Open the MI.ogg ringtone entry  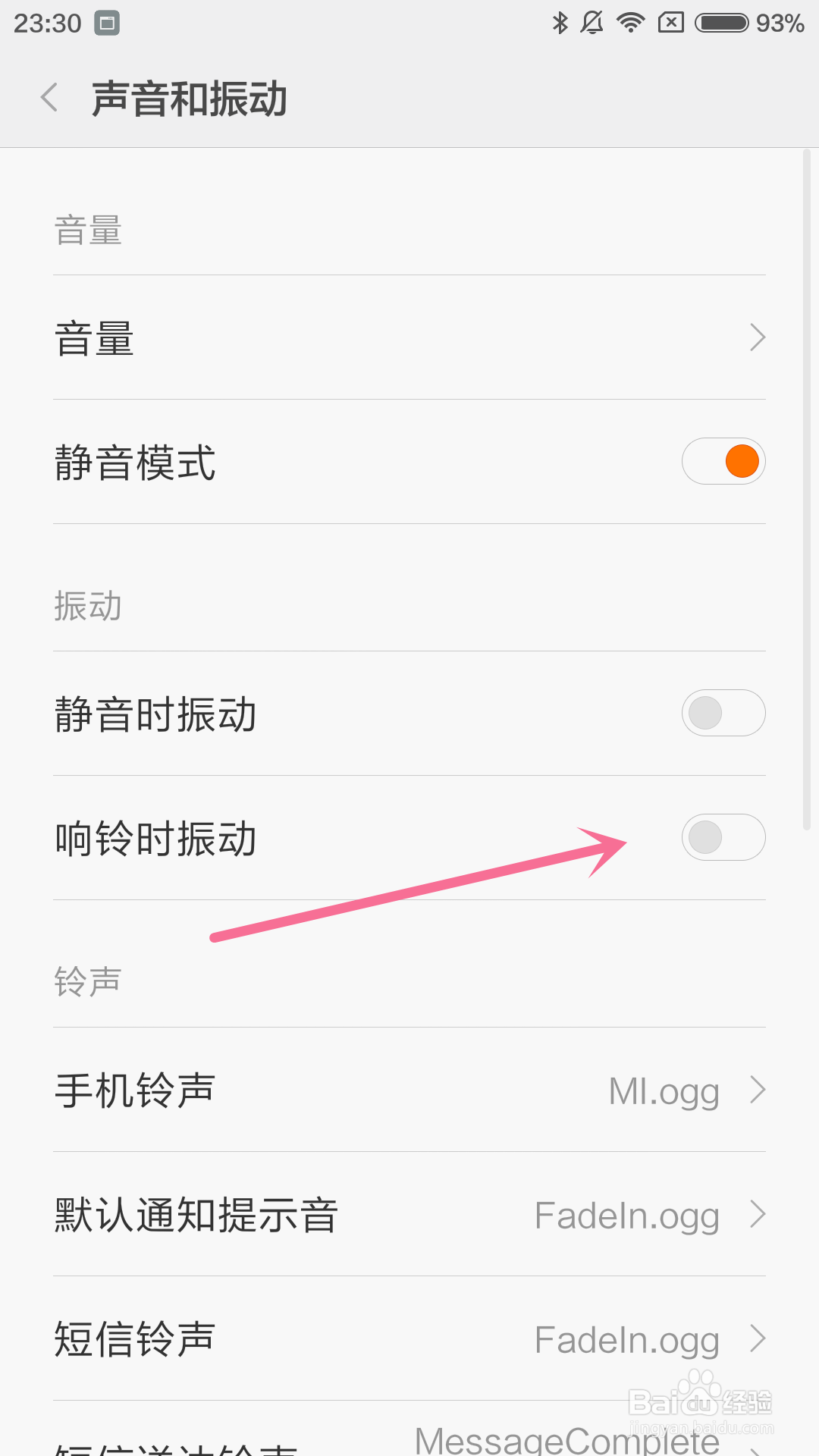pos(664,1090)
